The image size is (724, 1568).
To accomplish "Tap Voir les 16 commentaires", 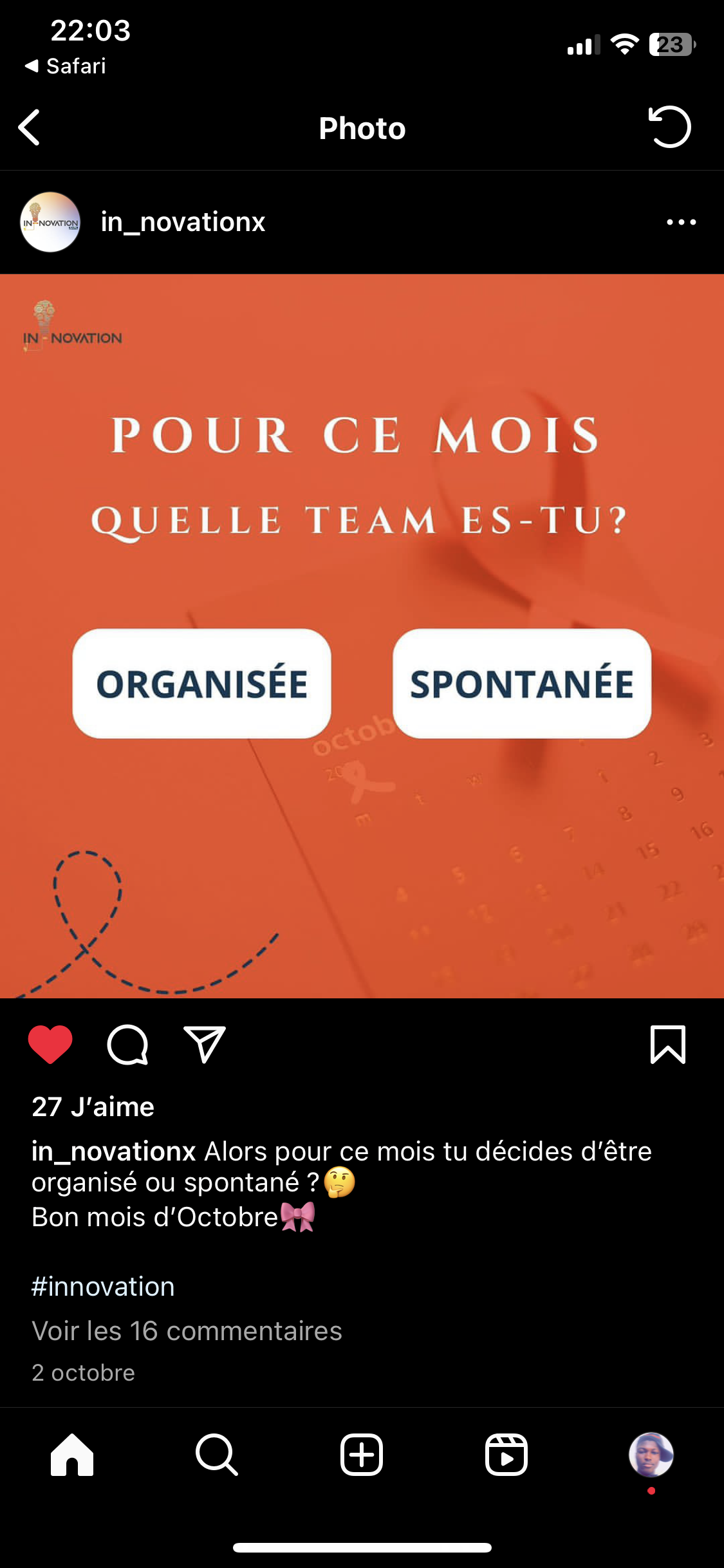I will [x=187, y=1330].
